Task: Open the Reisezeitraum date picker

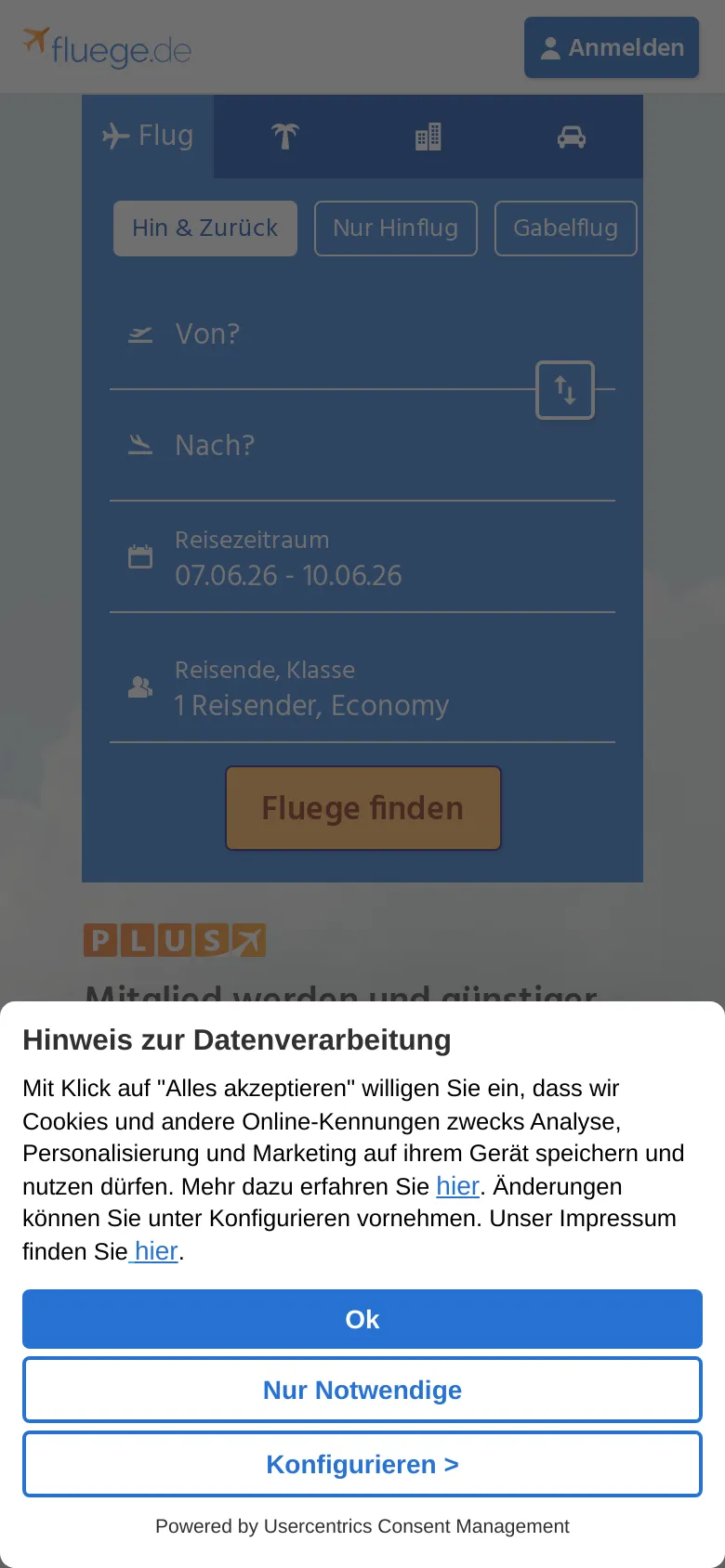Action: (362, 558)
